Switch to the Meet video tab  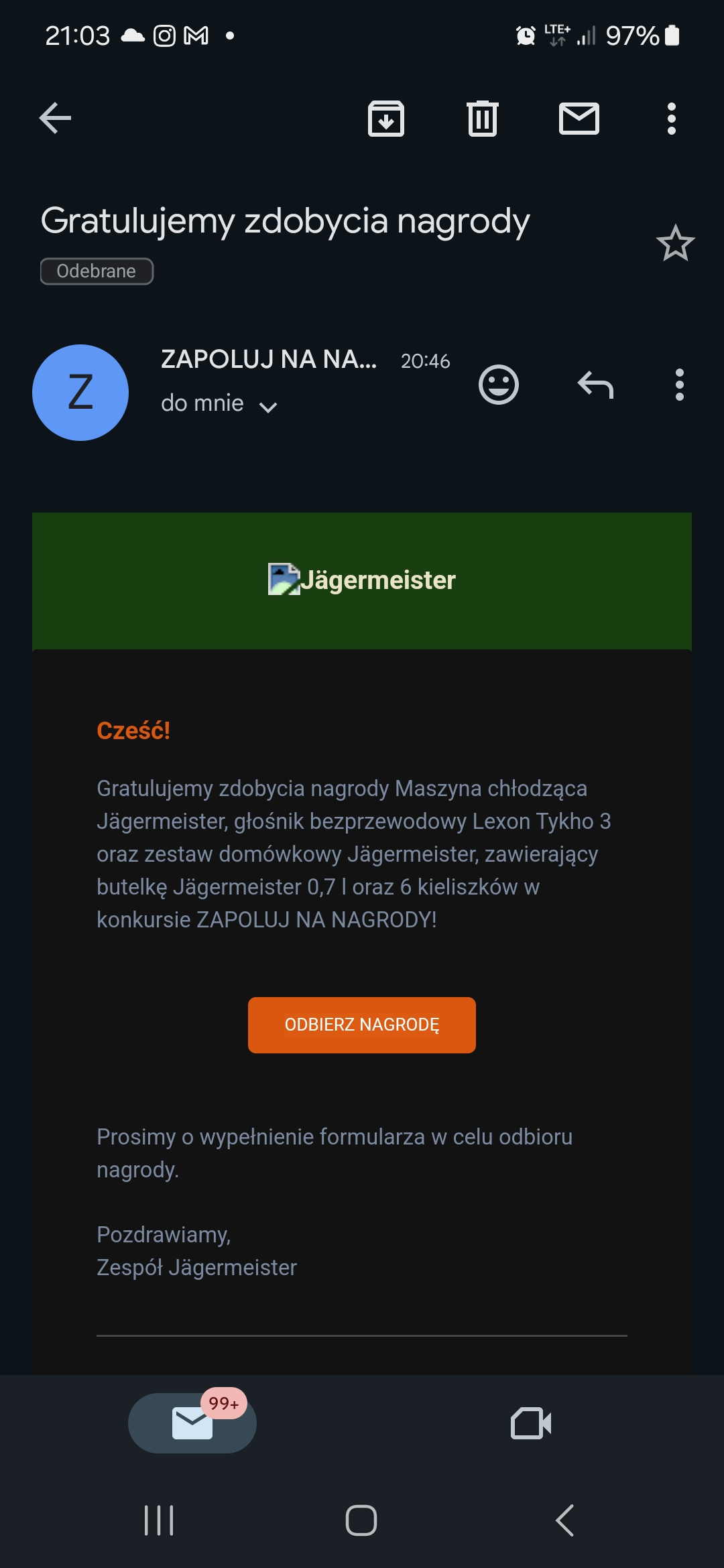click(x=531, y=1423)
